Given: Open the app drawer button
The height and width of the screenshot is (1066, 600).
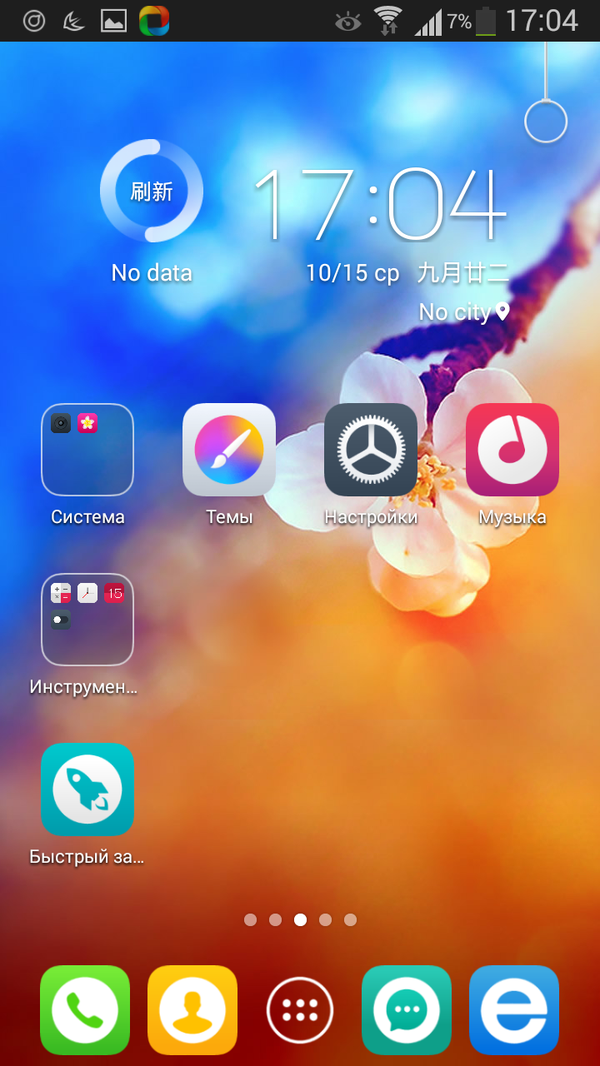Looking at the screenshot, I should tap(300, 1010).
